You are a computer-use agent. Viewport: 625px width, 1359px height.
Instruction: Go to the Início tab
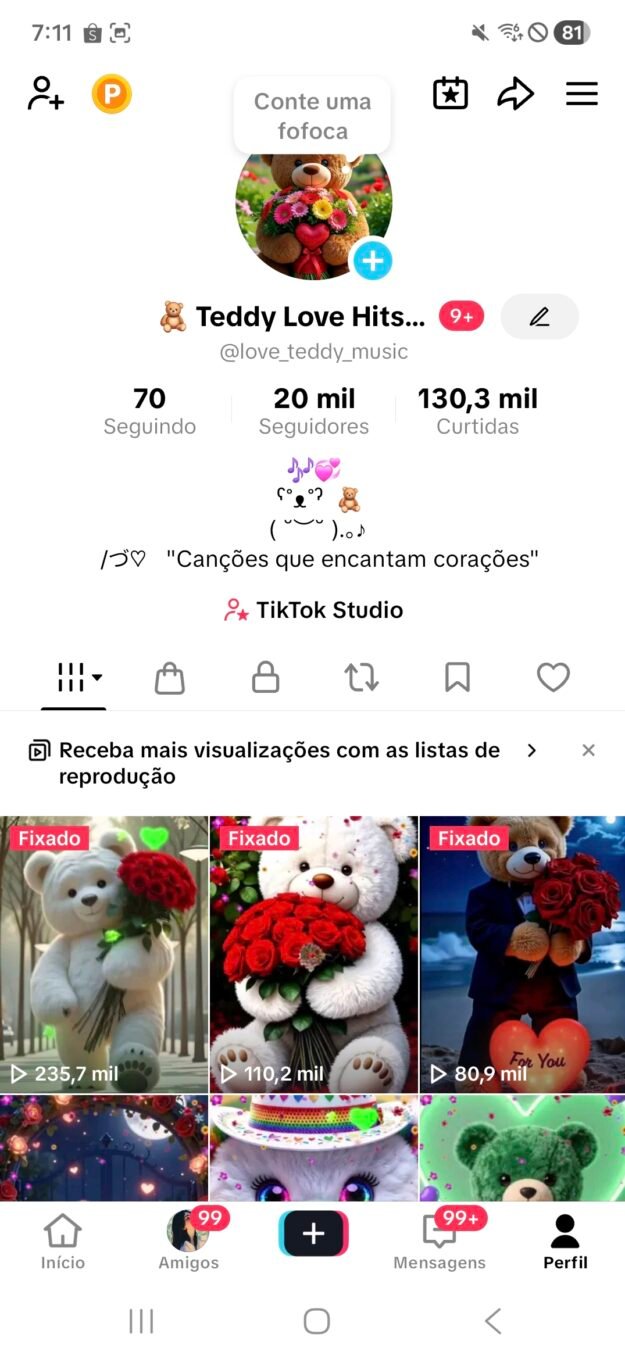[63, 1242]
